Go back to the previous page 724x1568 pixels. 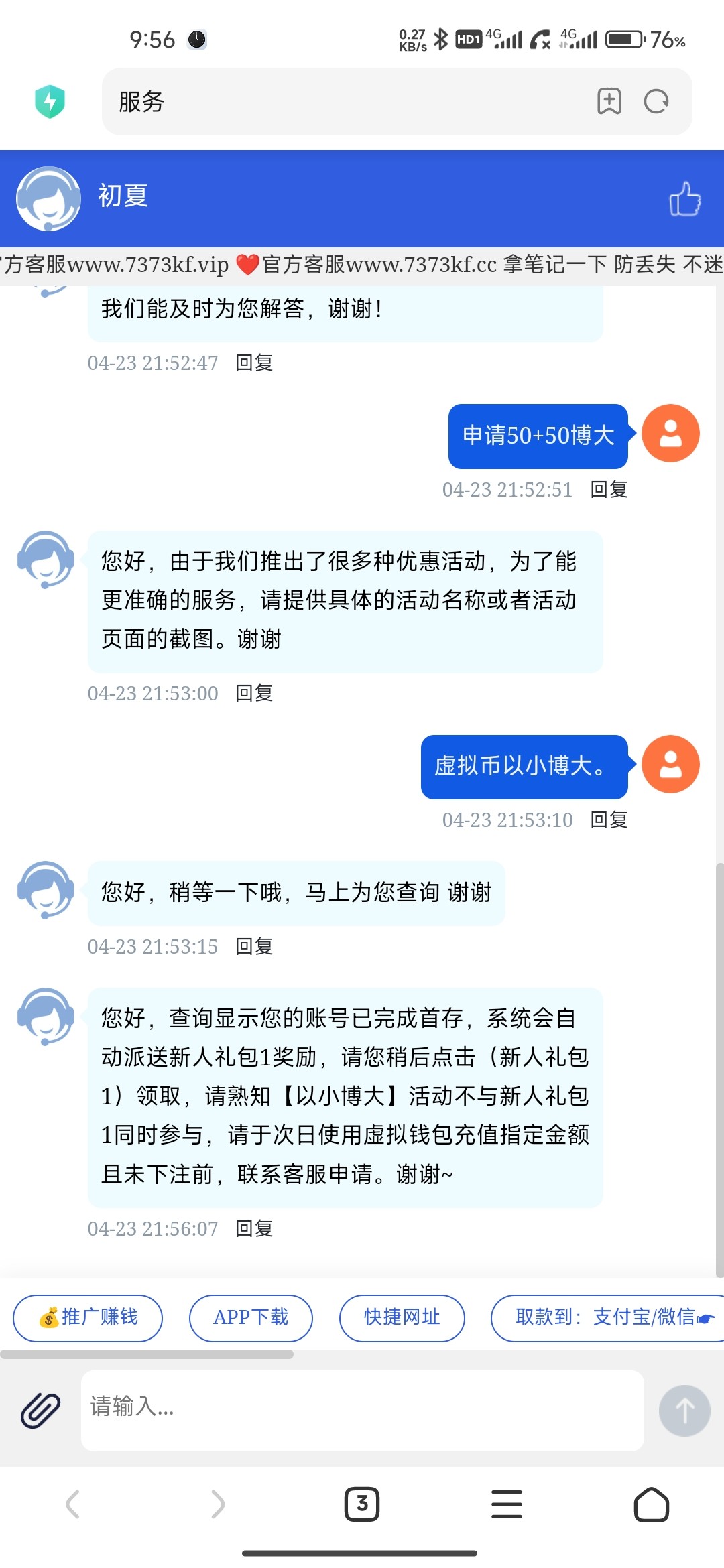point(73,1504)
